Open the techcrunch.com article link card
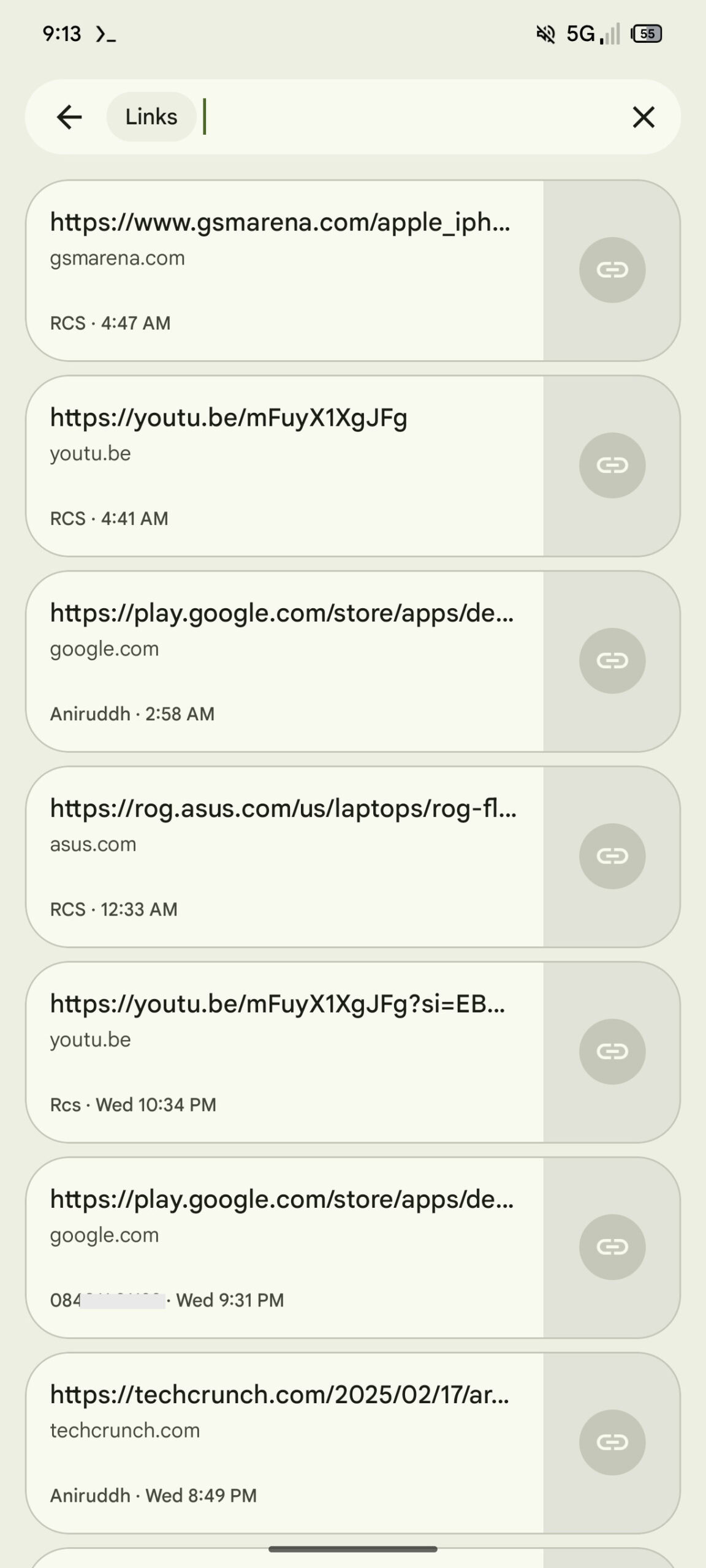 (352, 1442)
